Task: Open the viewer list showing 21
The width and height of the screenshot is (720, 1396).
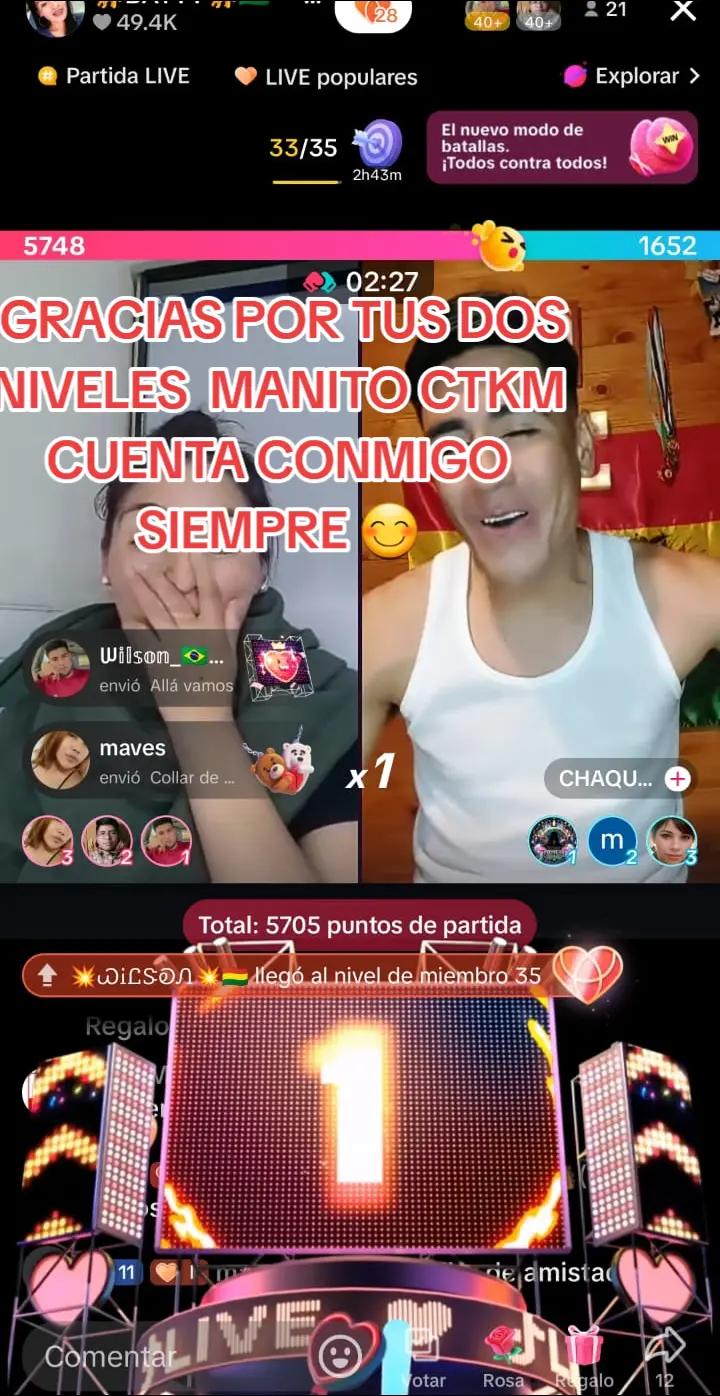Action: coord(605,10)
